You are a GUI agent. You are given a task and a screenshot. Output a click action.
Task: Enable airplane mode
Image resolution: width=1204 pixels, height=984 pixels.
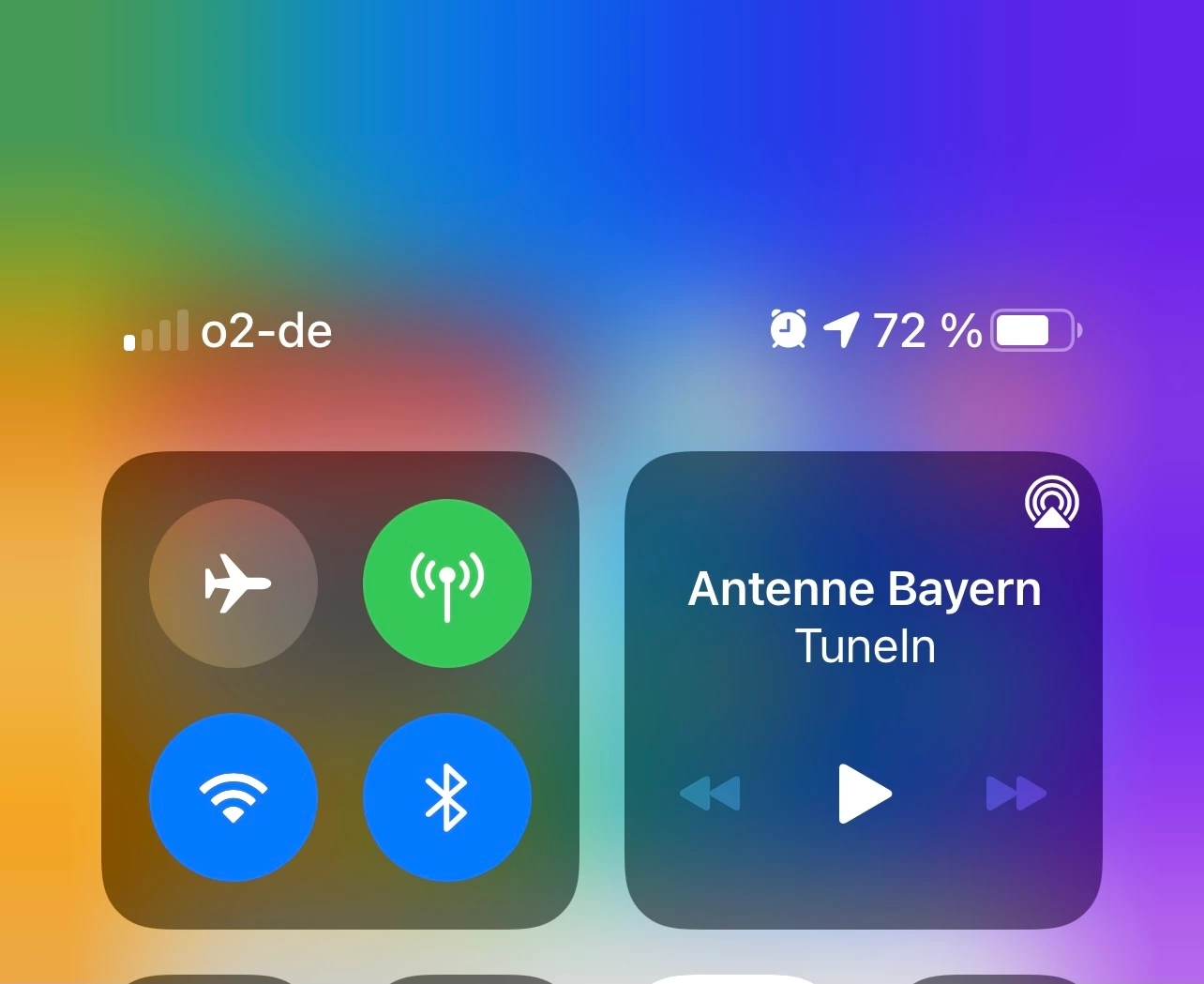pyautogui.click(x=233, y=583)
